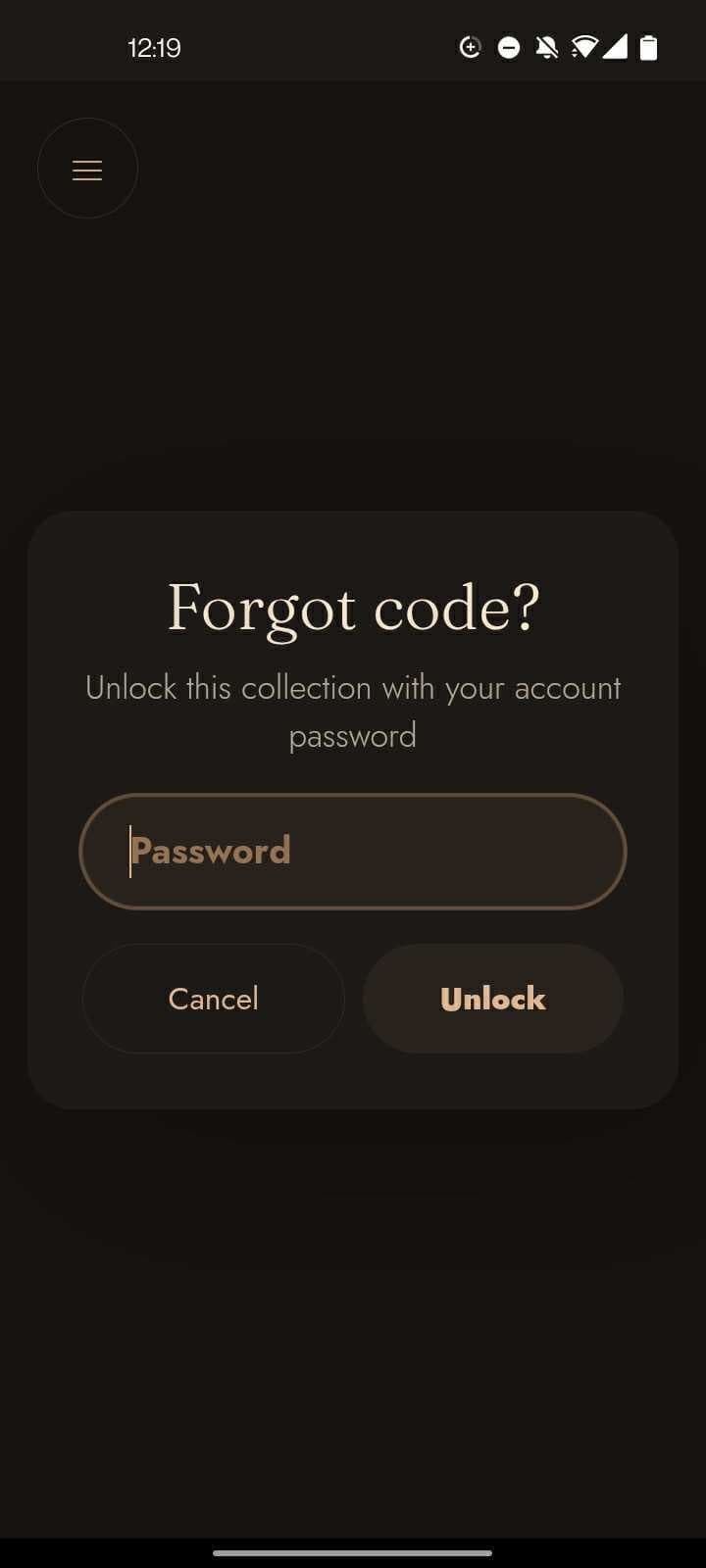Focus the Password field
Viewport: 706px width, 1568px height.
click(353, 851)
